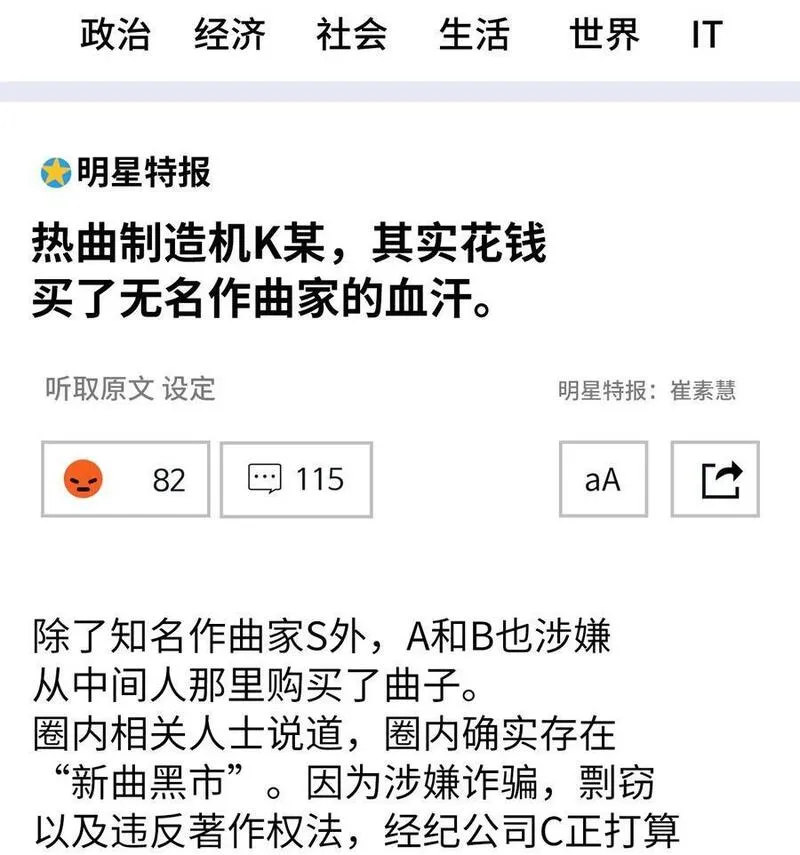Tap 听取原文 to listen to the article

(99, 389)
